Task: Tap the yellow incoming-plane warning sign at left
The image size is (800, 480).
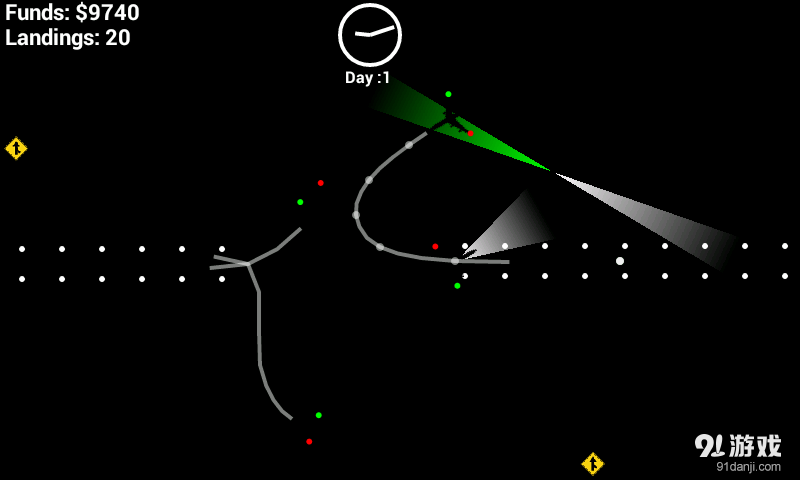Action: pos(16,149)
